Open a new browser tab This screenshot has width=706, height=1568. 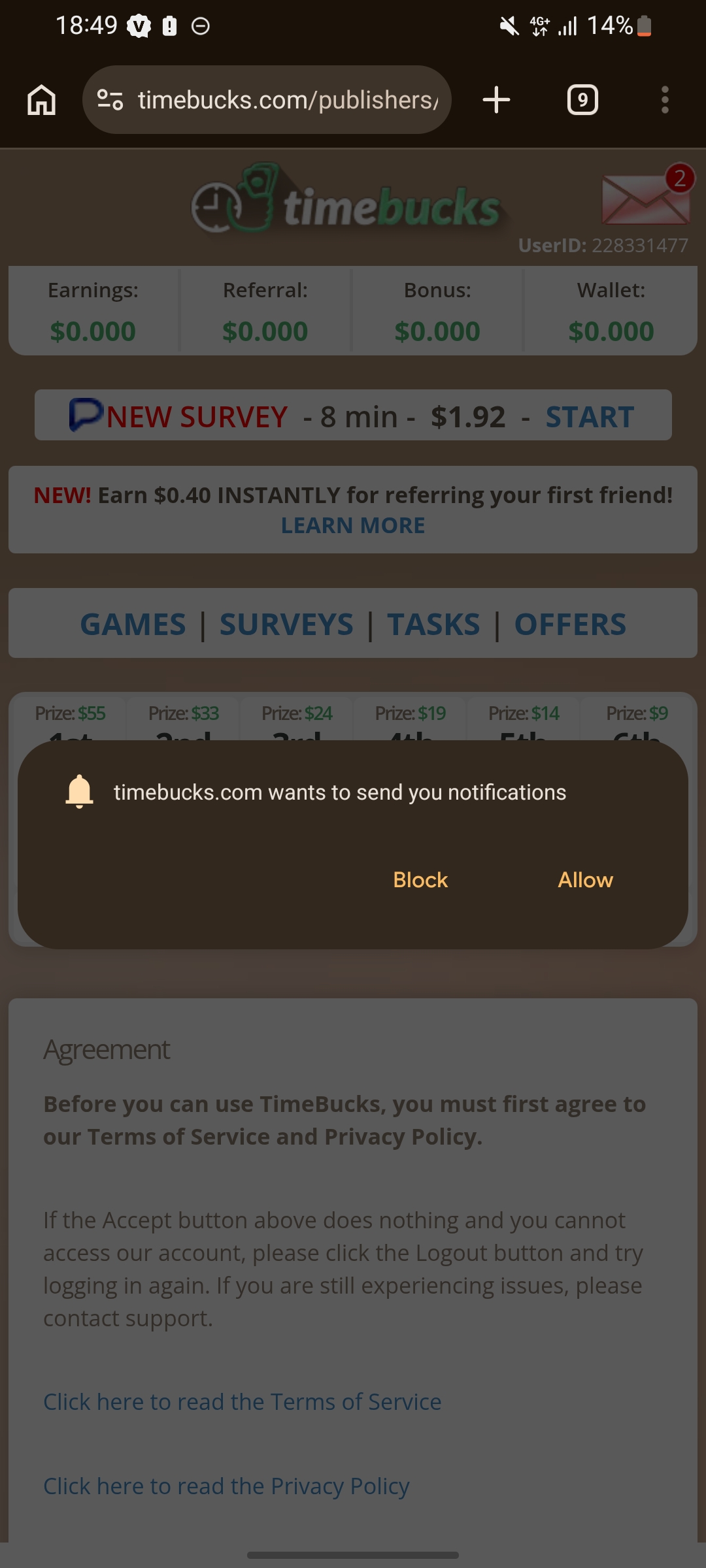pos(496,100)
